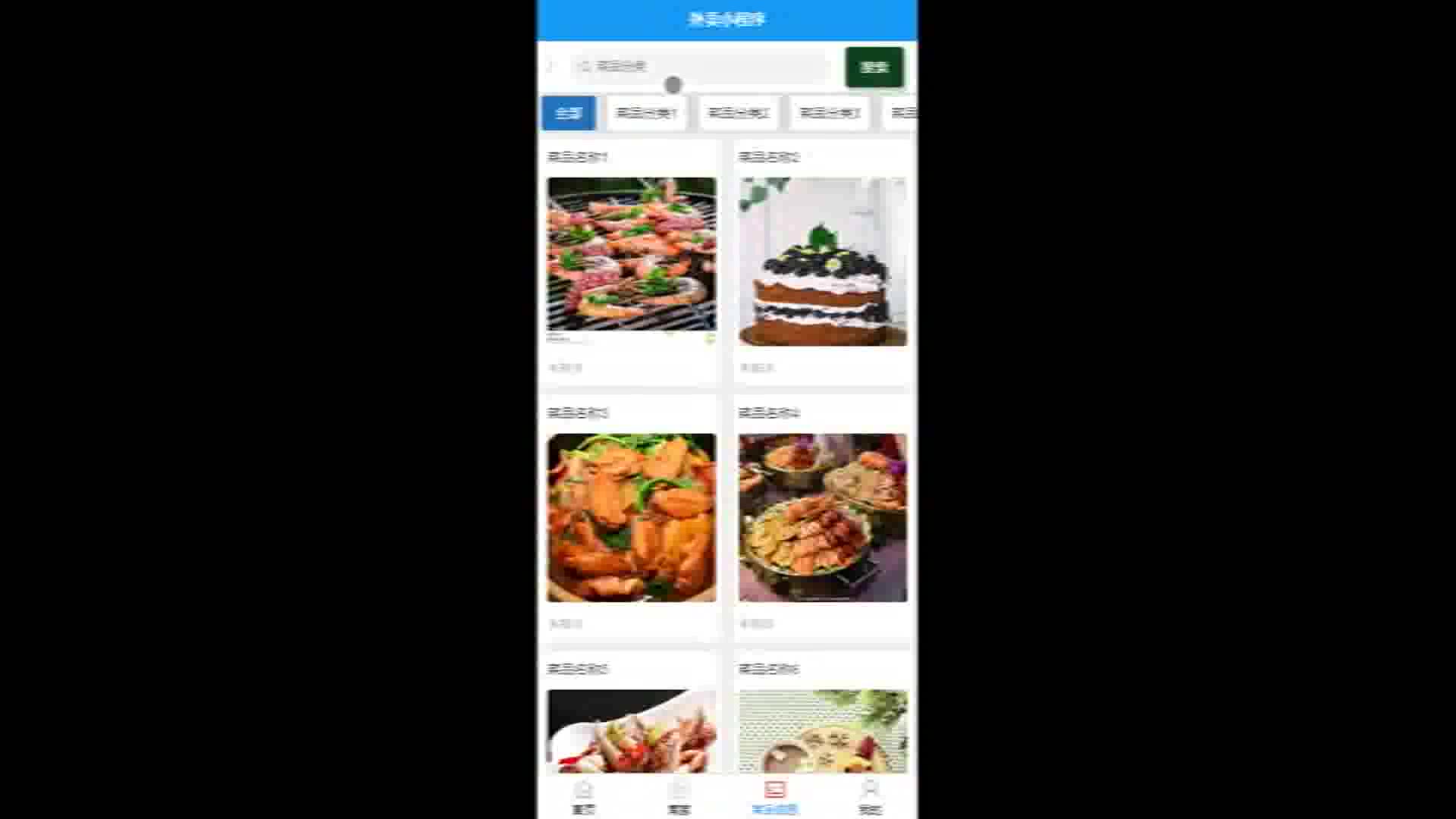Open the braised chicken wings dish card
1456x819 pixels.
point(631,517)
